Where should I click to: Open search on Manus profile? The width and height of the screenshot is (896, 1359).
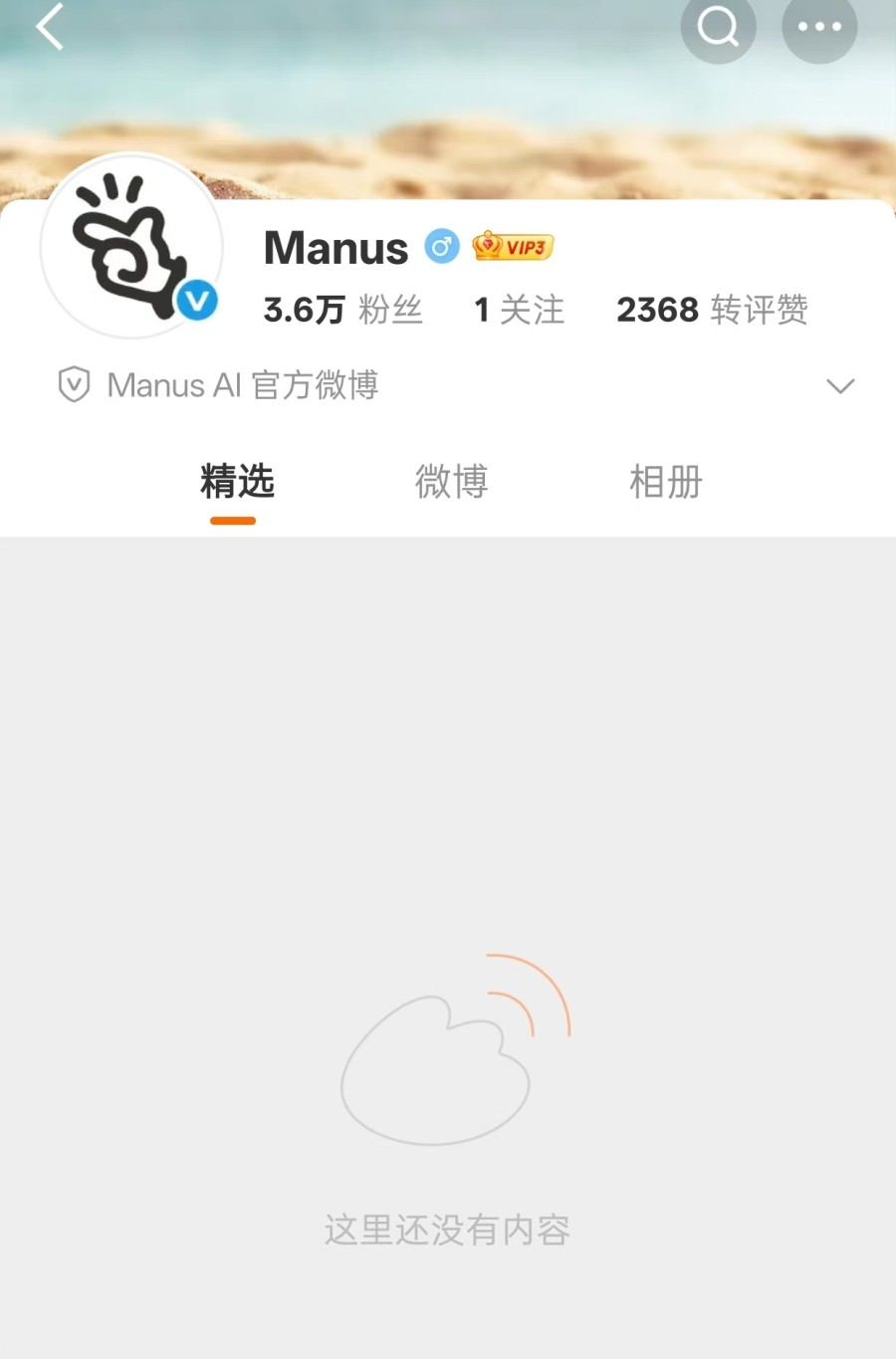coord(718,27)
